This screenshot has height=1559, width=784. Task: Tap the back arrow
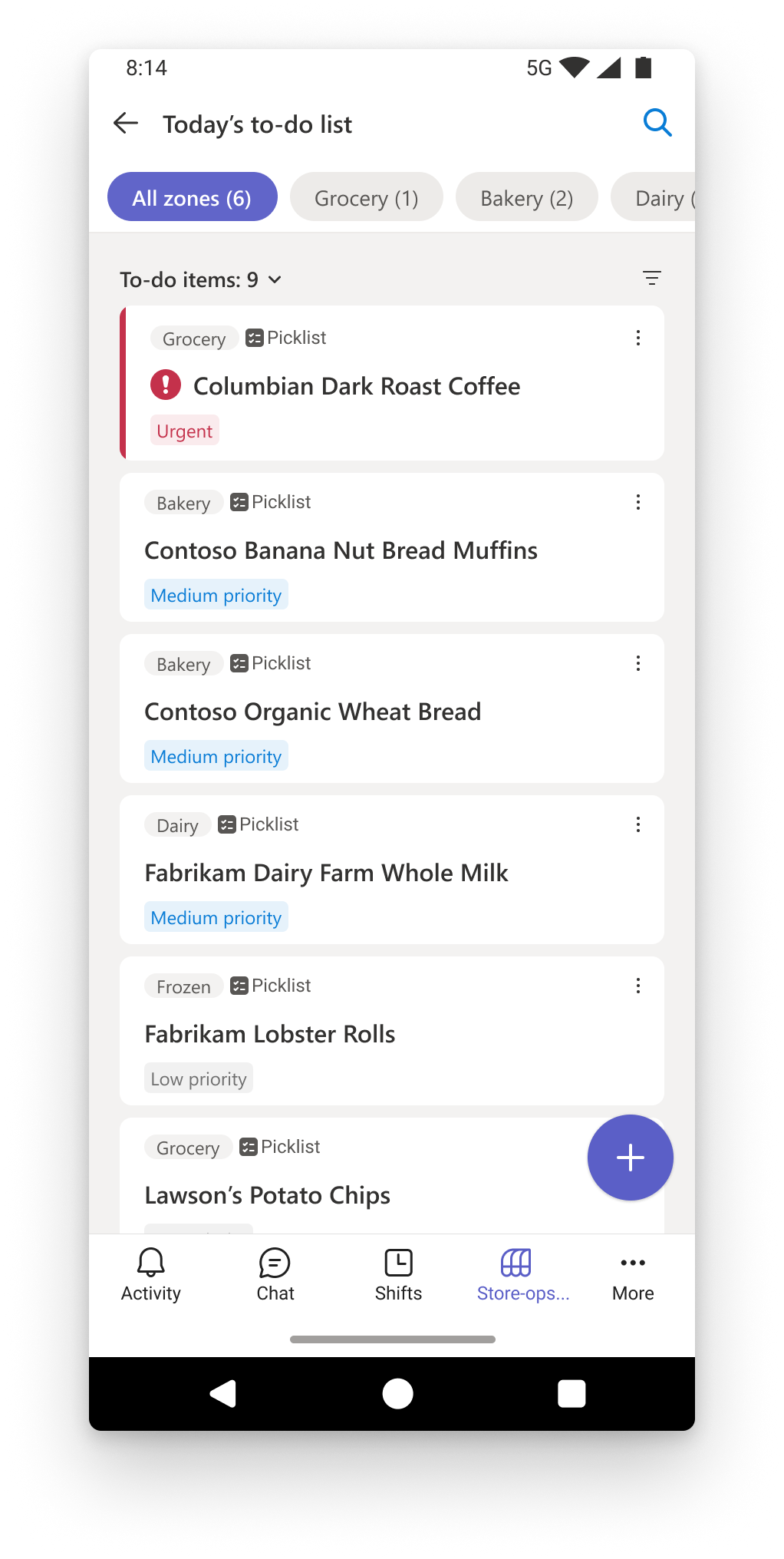click(126, 123)
